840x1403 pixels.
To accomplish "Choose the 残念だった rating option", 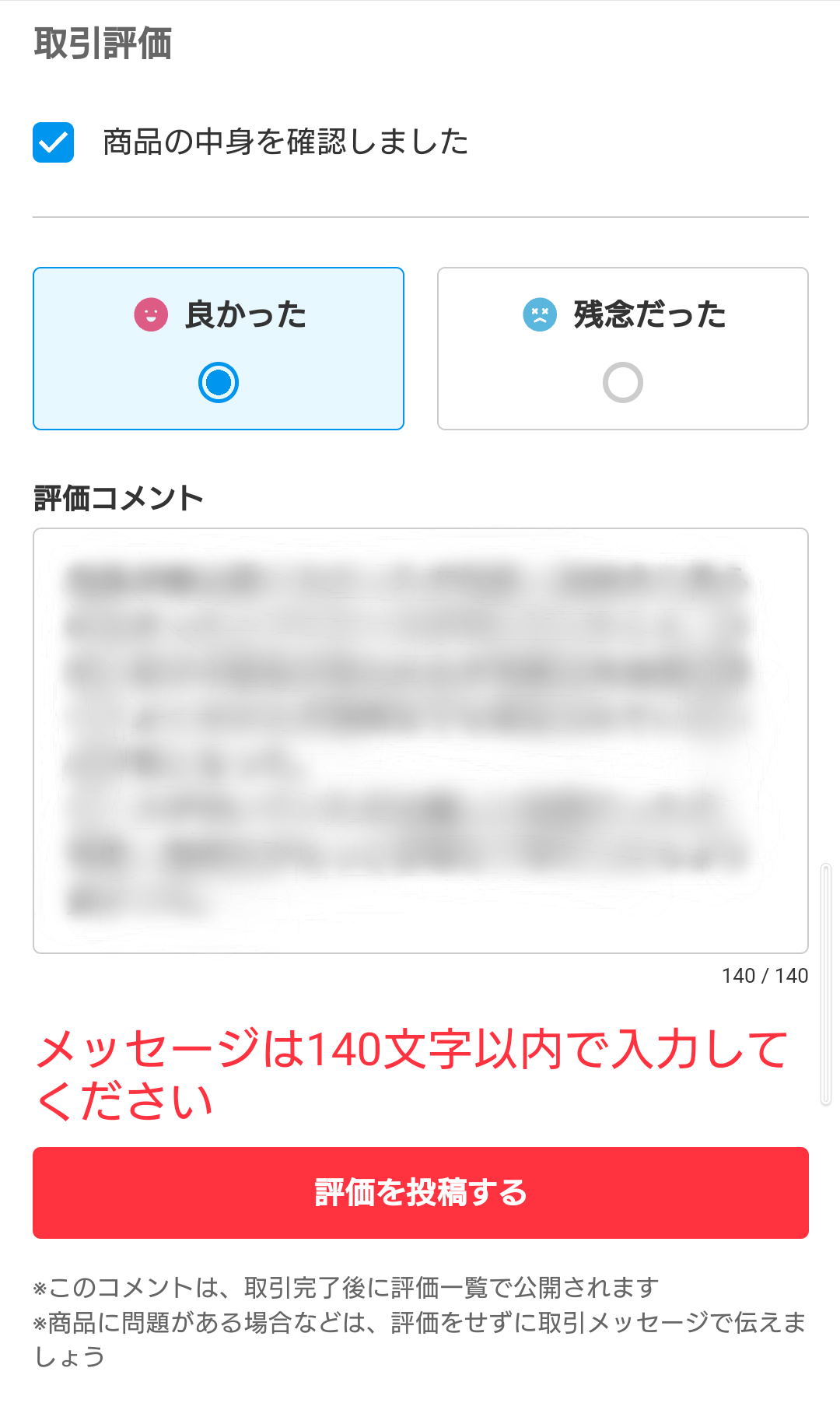I will pyautogui.click(x=622, y=349).
